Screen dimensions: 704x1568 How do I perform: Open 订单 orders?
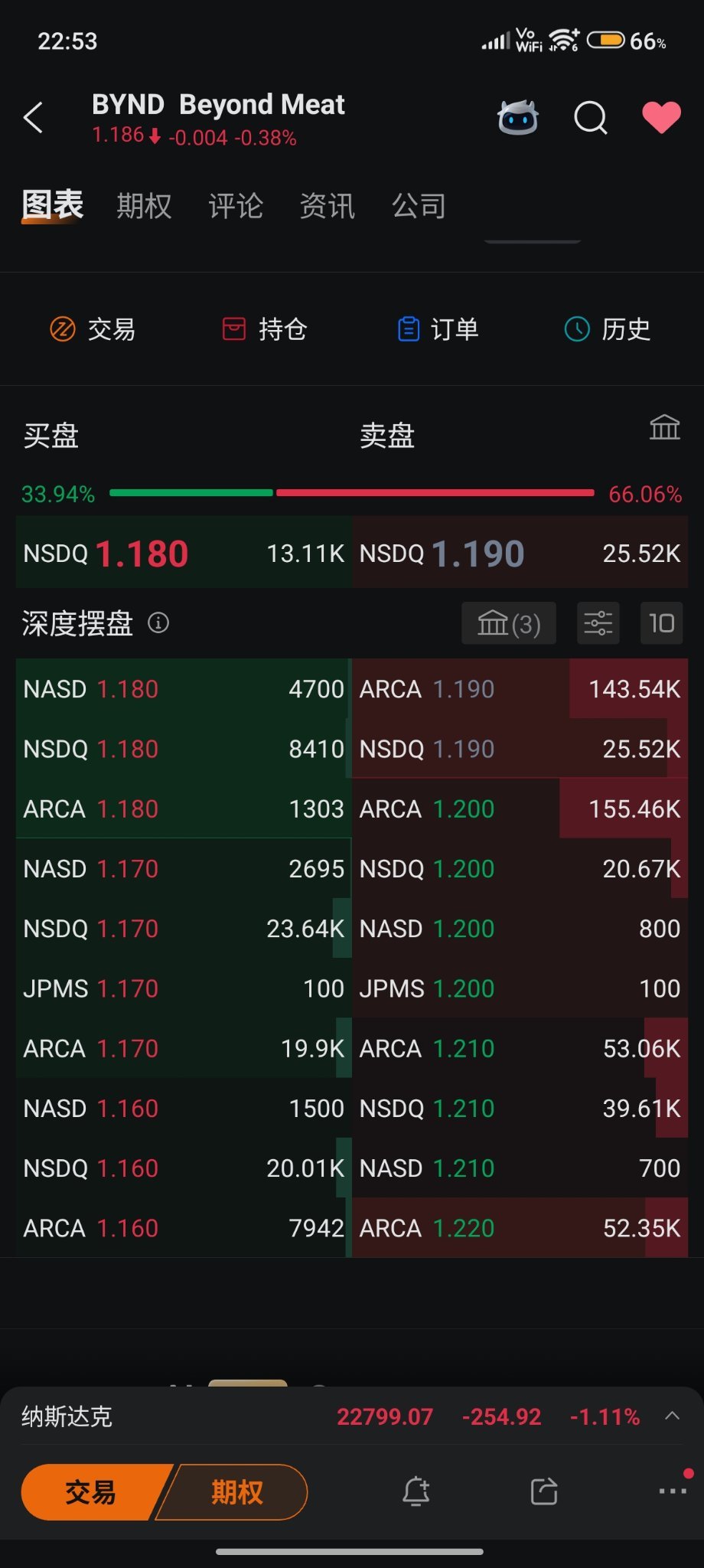point(438,329)
